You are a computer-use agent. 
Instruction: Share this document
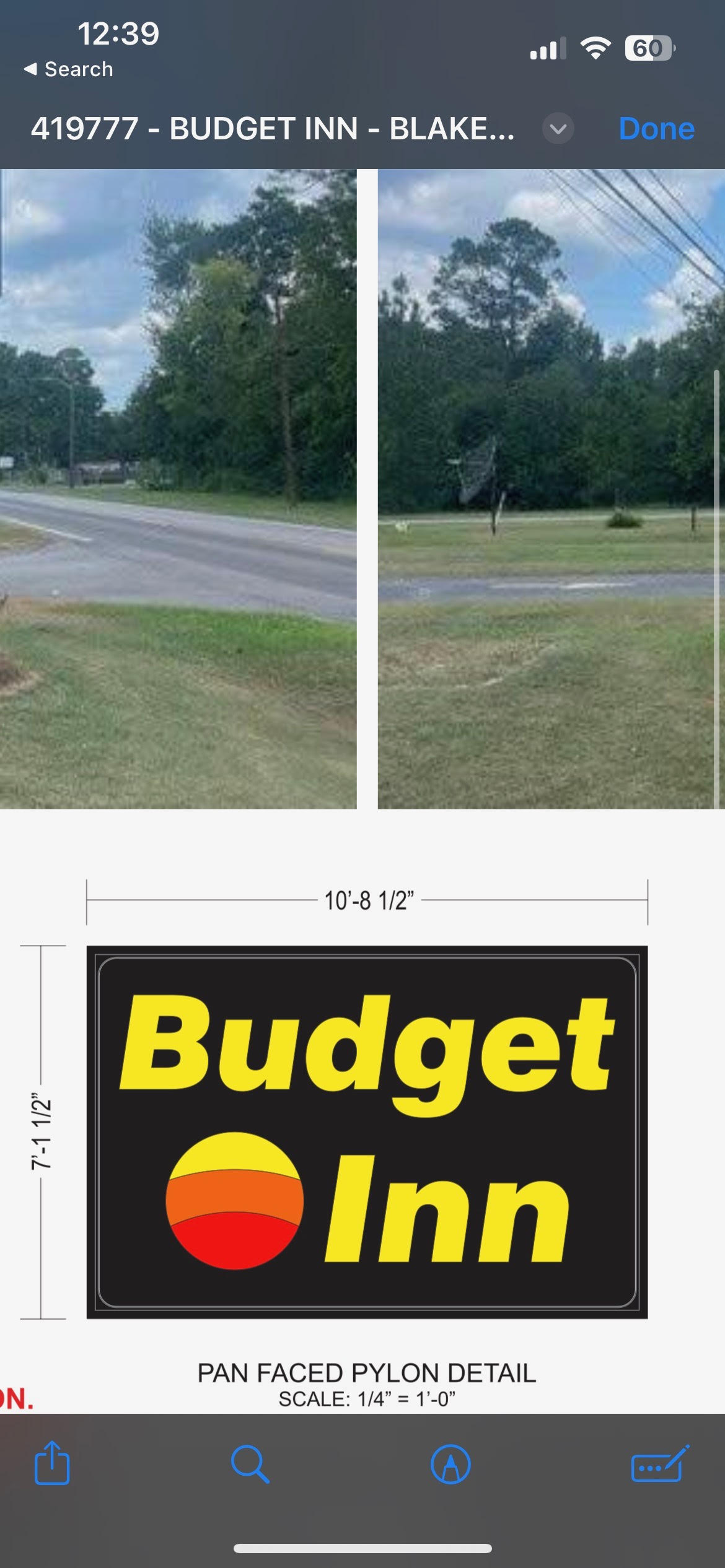52,1463
